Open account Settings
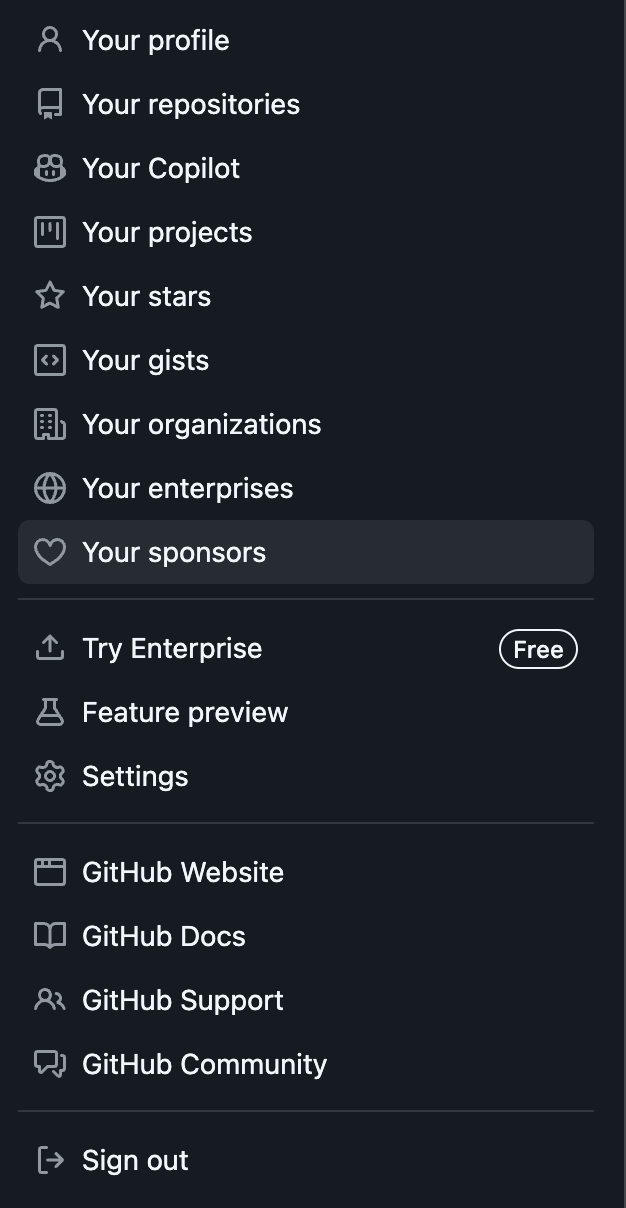Image resolution: width=626 pixels, height=1208 pixels. tap(135, 777)
